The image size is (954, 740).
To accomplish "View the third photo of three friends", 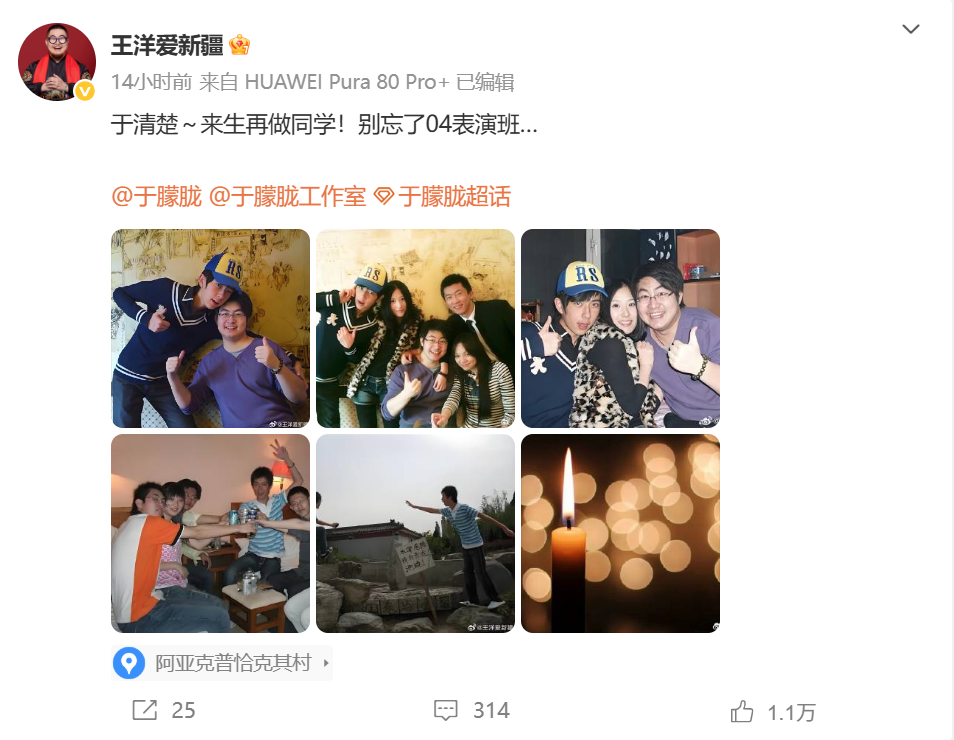I will [620, 328].
